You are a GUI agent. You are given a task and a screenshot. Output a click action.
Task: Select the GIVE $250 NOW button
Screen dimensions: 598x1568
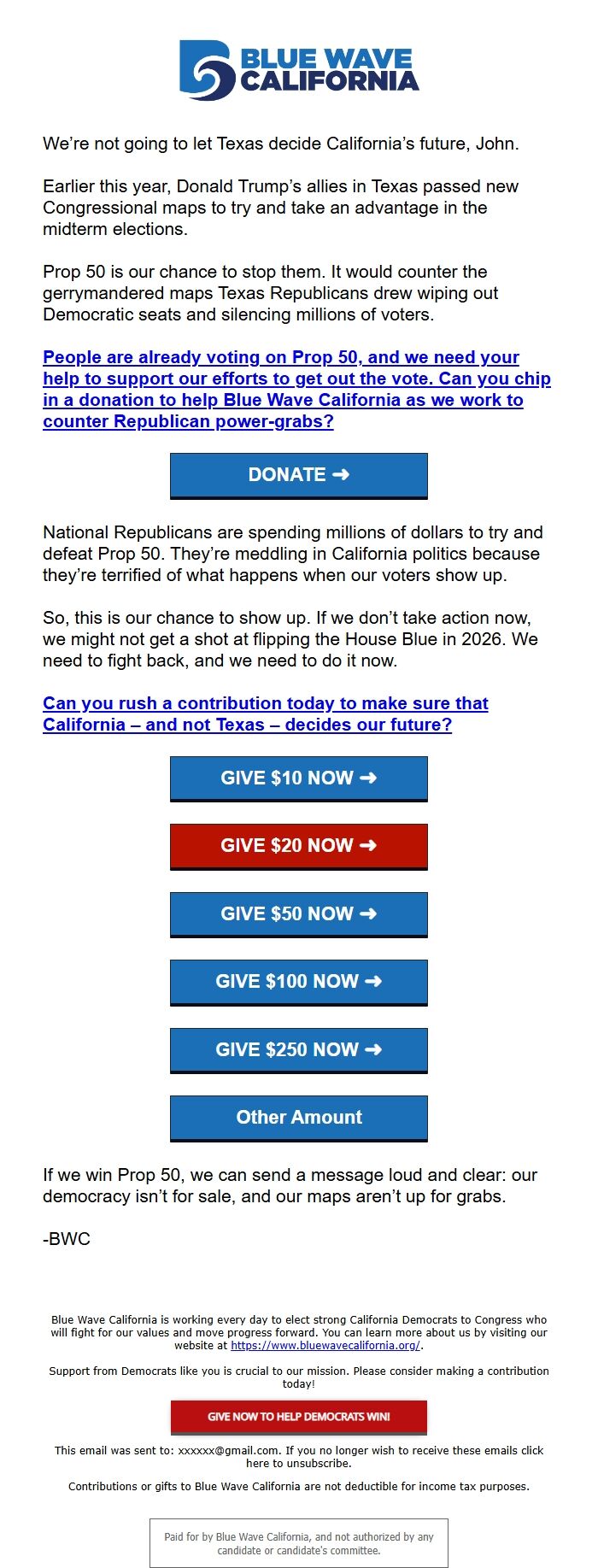[x=299, y=1050]
